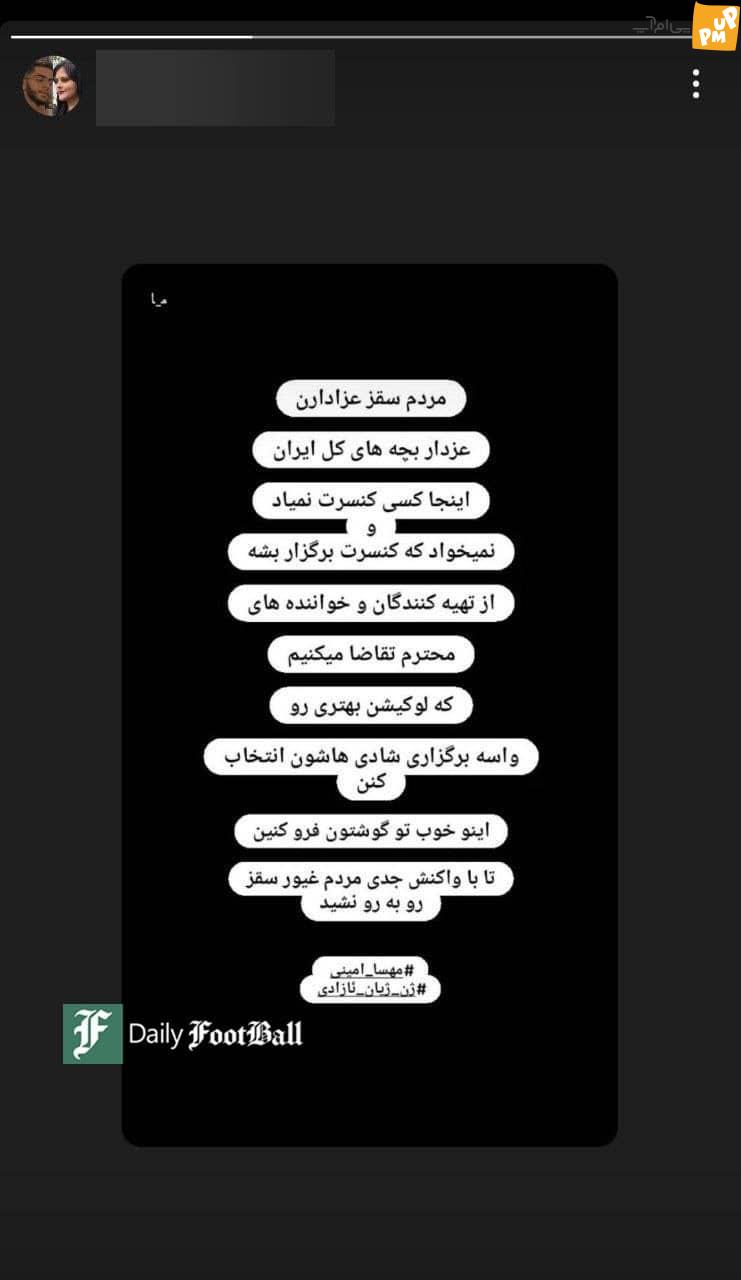Open the story poster's profile picture

(x=52, y=86)
